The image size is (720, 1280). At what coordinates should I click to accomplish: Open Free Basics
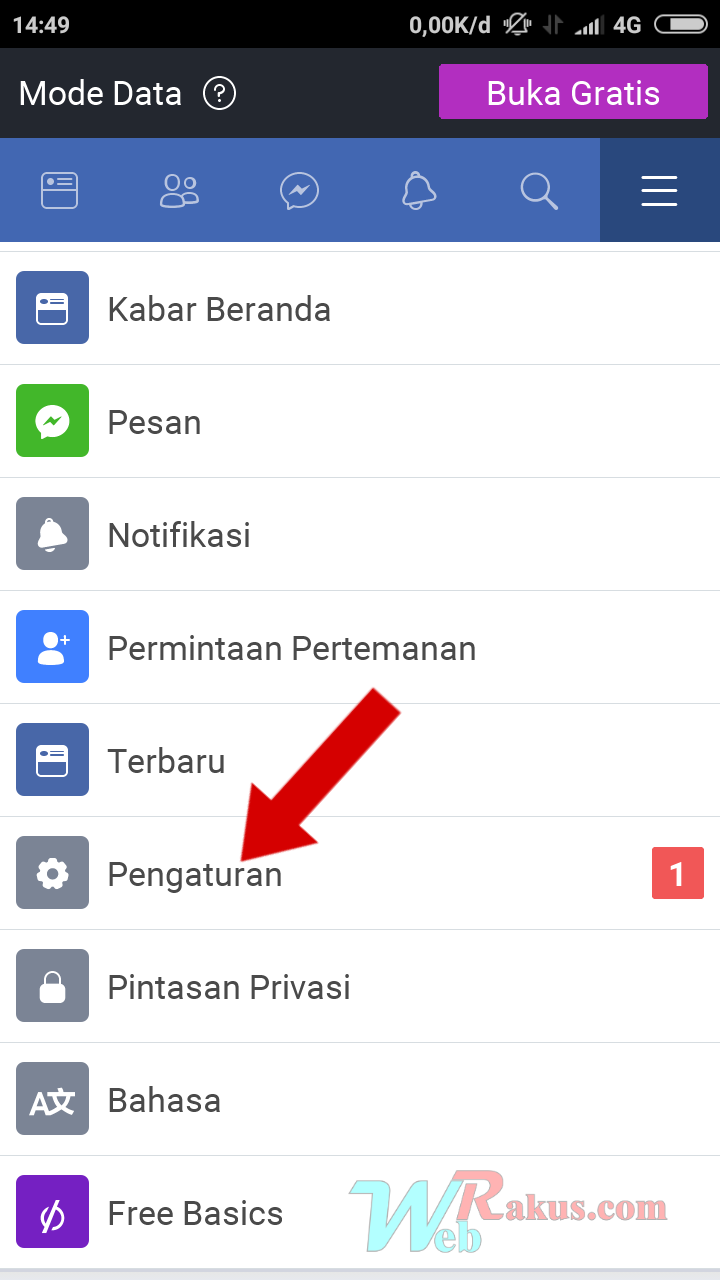tap(360, 1212)
